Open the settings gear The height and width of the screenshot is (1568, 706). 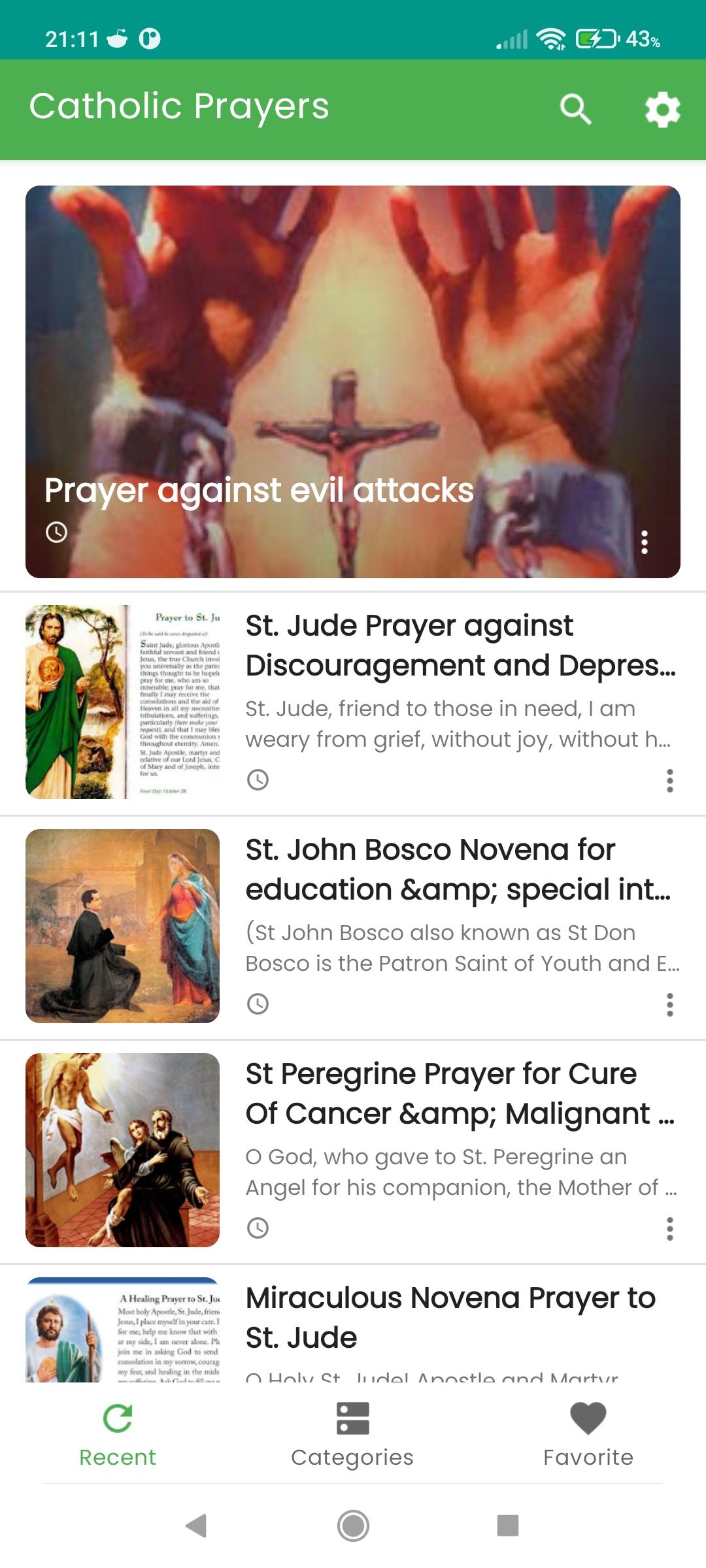(x=662, y=109)
